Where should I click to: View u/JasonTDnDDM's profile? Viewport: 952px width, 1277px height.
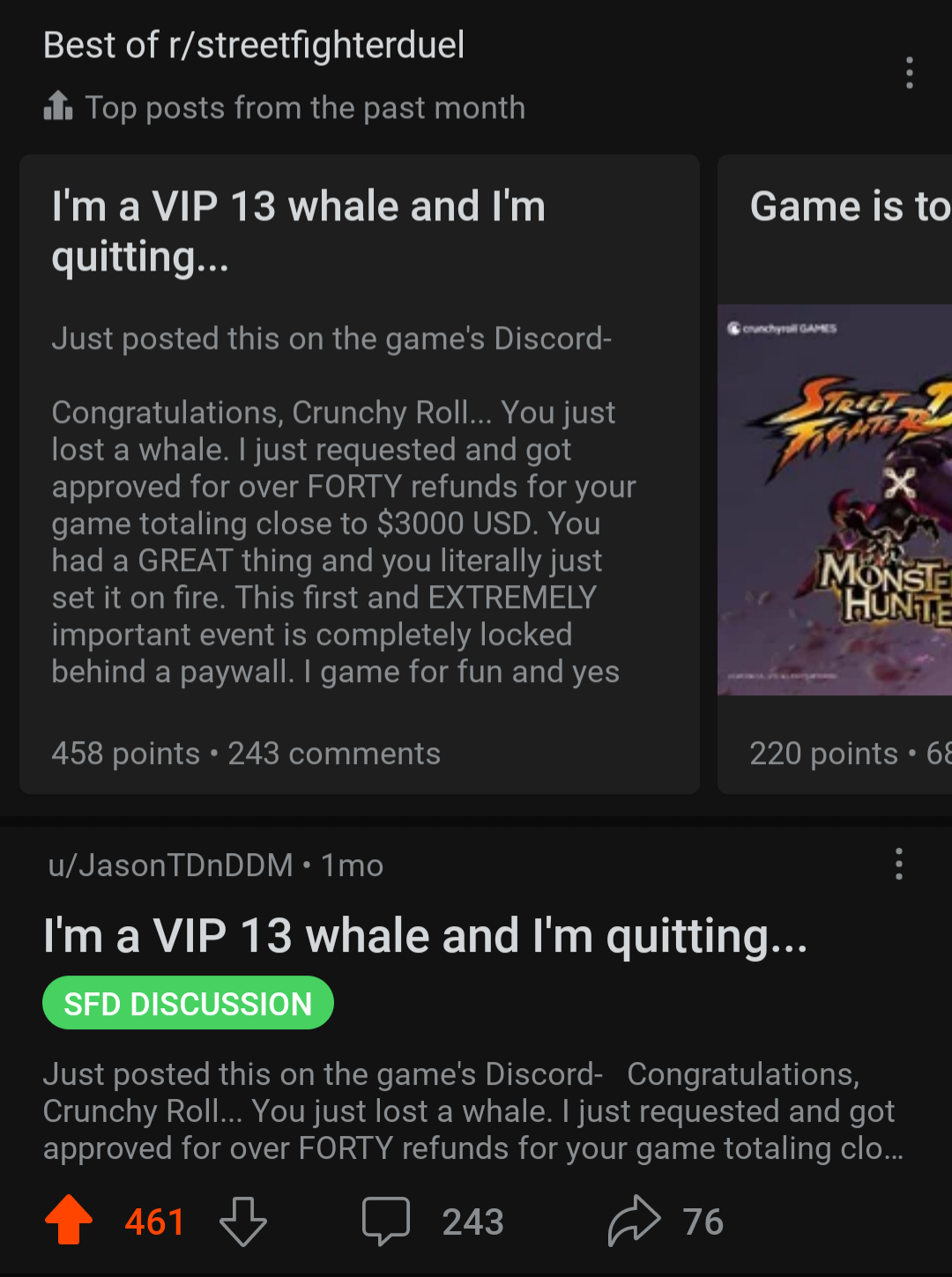coord(170,865)
